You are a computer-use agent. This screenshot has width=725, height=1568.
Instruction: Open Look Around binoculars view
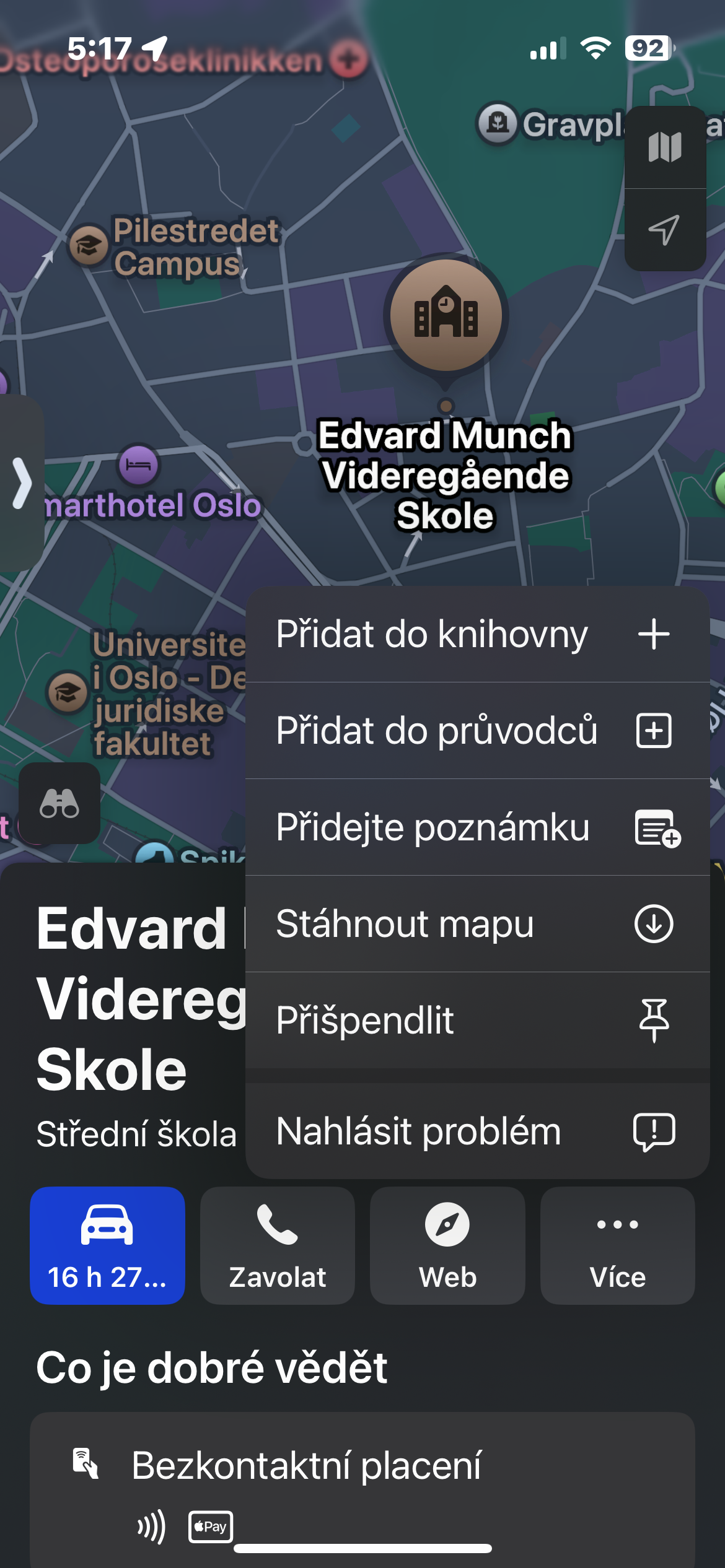(x=59, y=803)
